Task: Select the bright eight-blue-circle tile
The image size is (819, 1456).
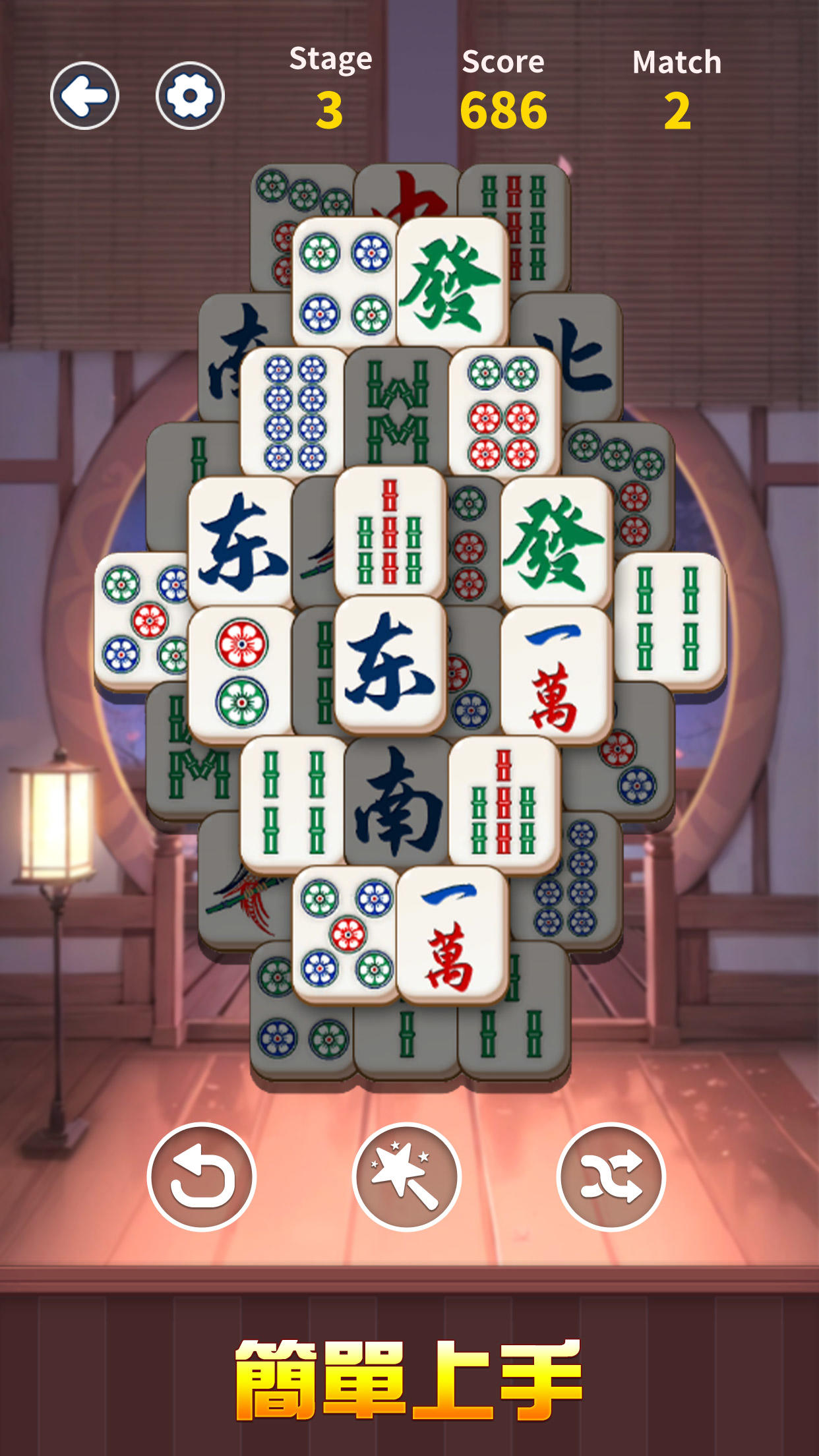Action: (x=293, y=412)
